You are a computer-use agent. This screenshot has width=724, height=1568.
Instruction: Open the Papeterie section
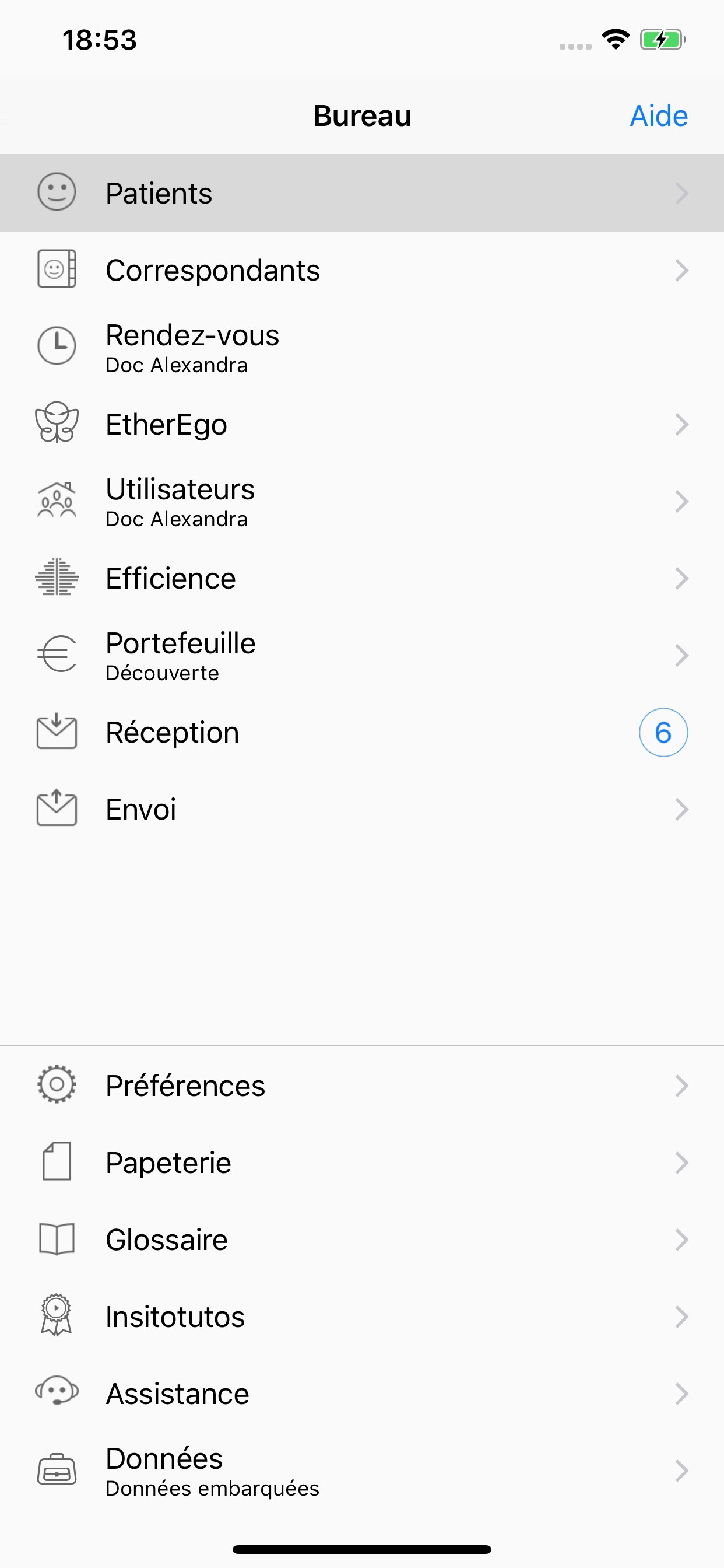(362, 1163)
